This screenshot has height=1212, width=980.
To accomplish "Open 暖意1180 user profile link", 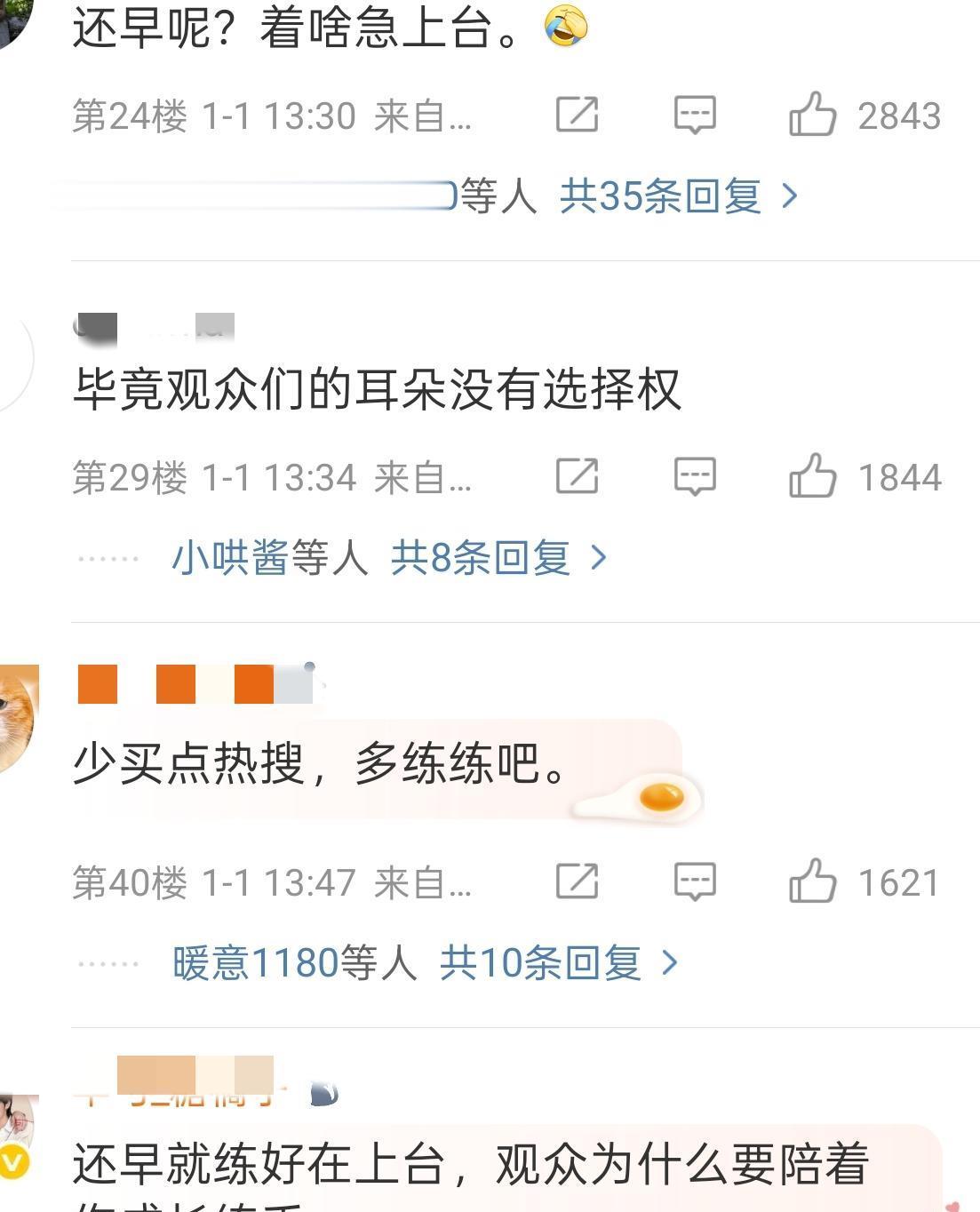I will [255, 963].
